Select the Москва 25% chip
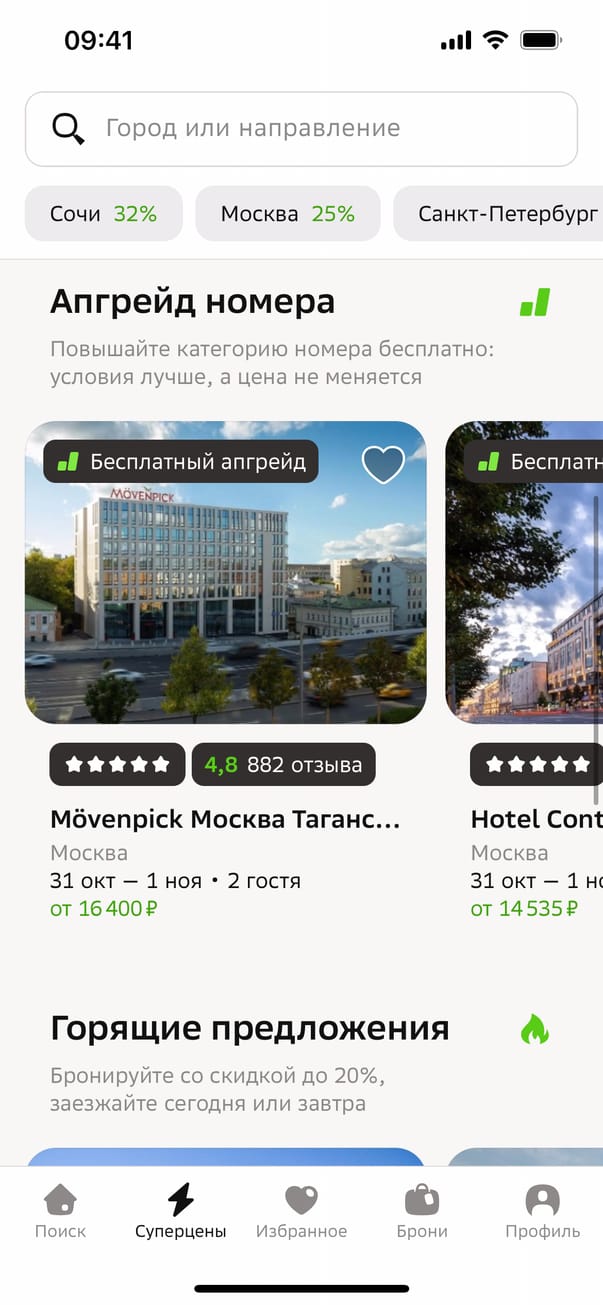This screenshot has width=603, height=1305. click(288, 214)
